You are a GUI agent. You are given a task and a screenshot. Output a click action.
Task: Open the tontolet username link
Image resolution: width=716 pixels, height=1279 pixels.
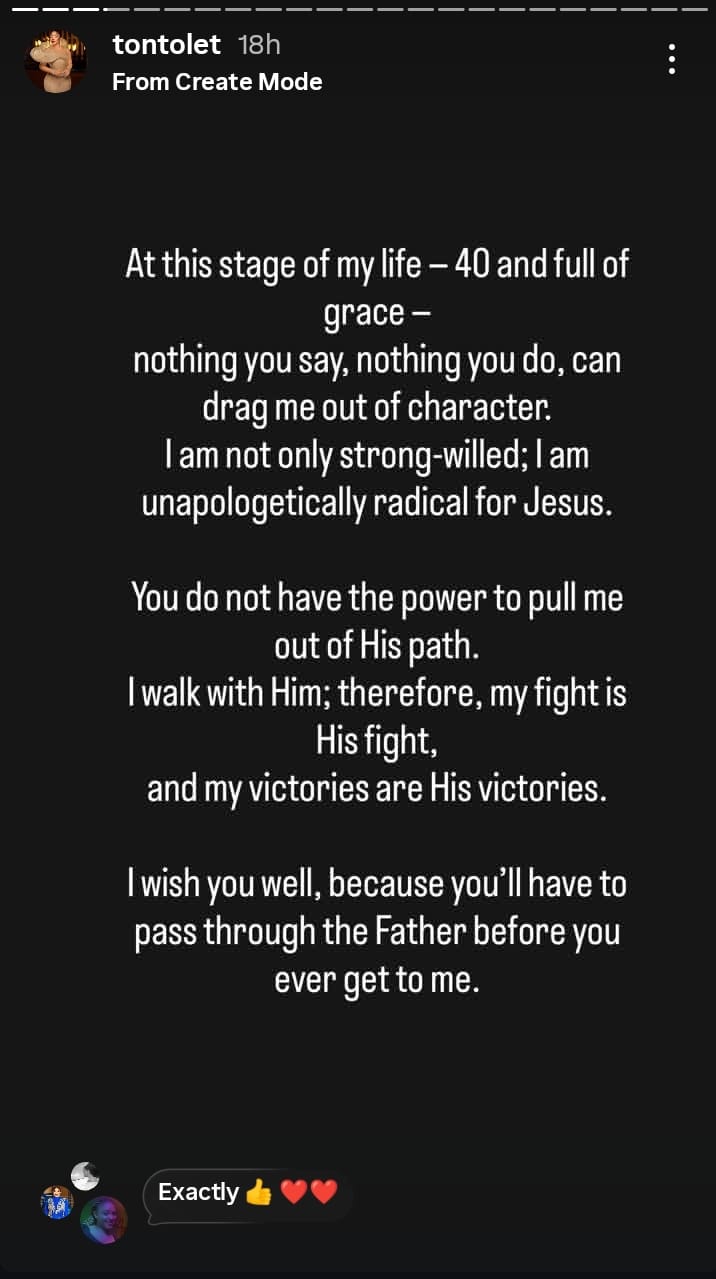pyautogui.click(x=166, y=45)
